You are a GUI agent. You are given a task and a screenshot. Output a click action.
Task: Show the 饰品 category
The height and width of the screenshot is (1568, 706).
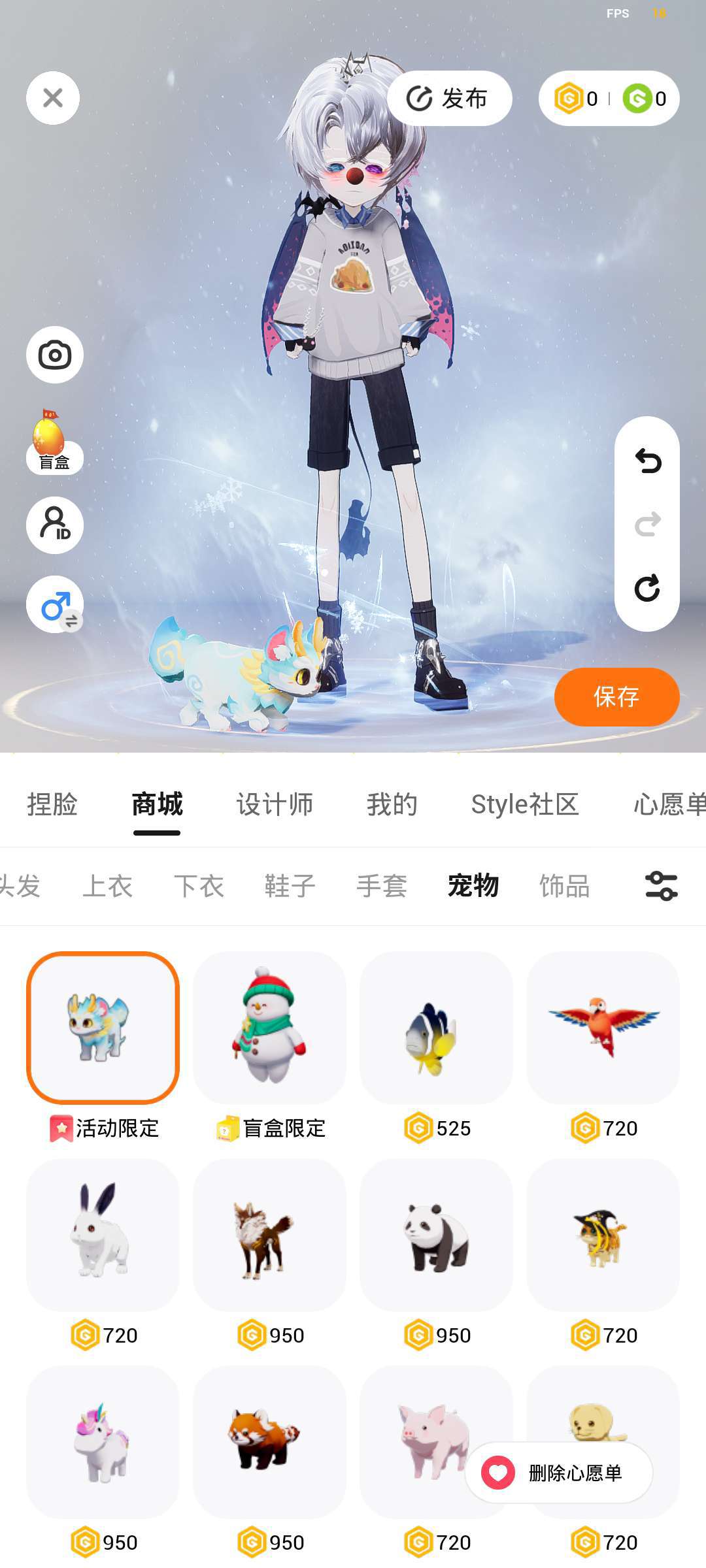tap(564, 886)
